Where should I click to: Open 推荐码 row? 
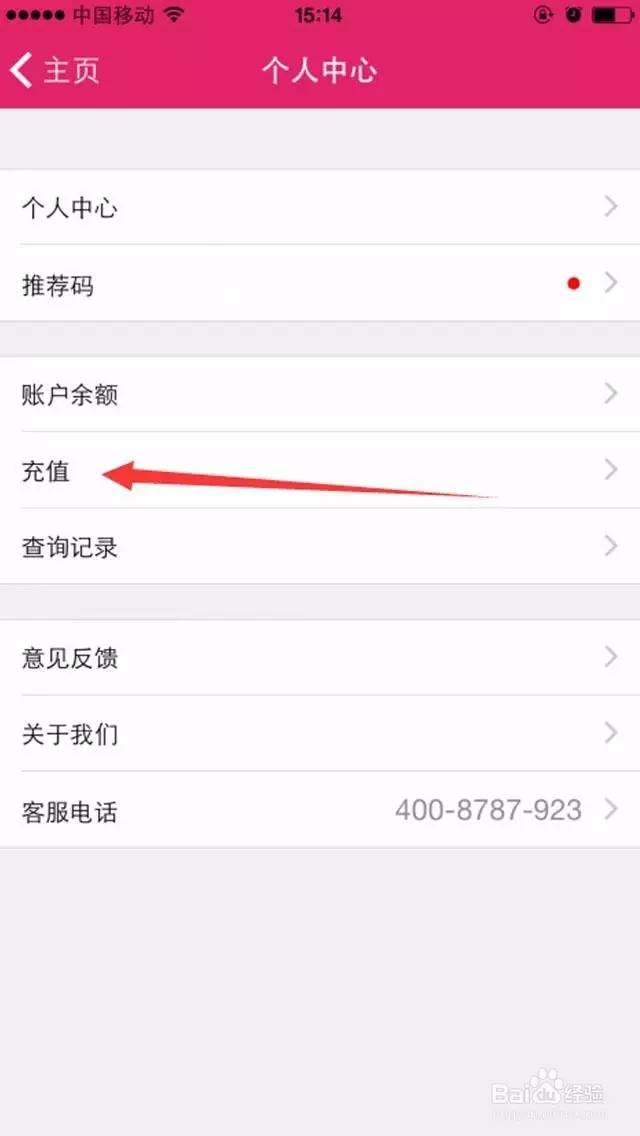pyautogui.click(x=320, y=285)
